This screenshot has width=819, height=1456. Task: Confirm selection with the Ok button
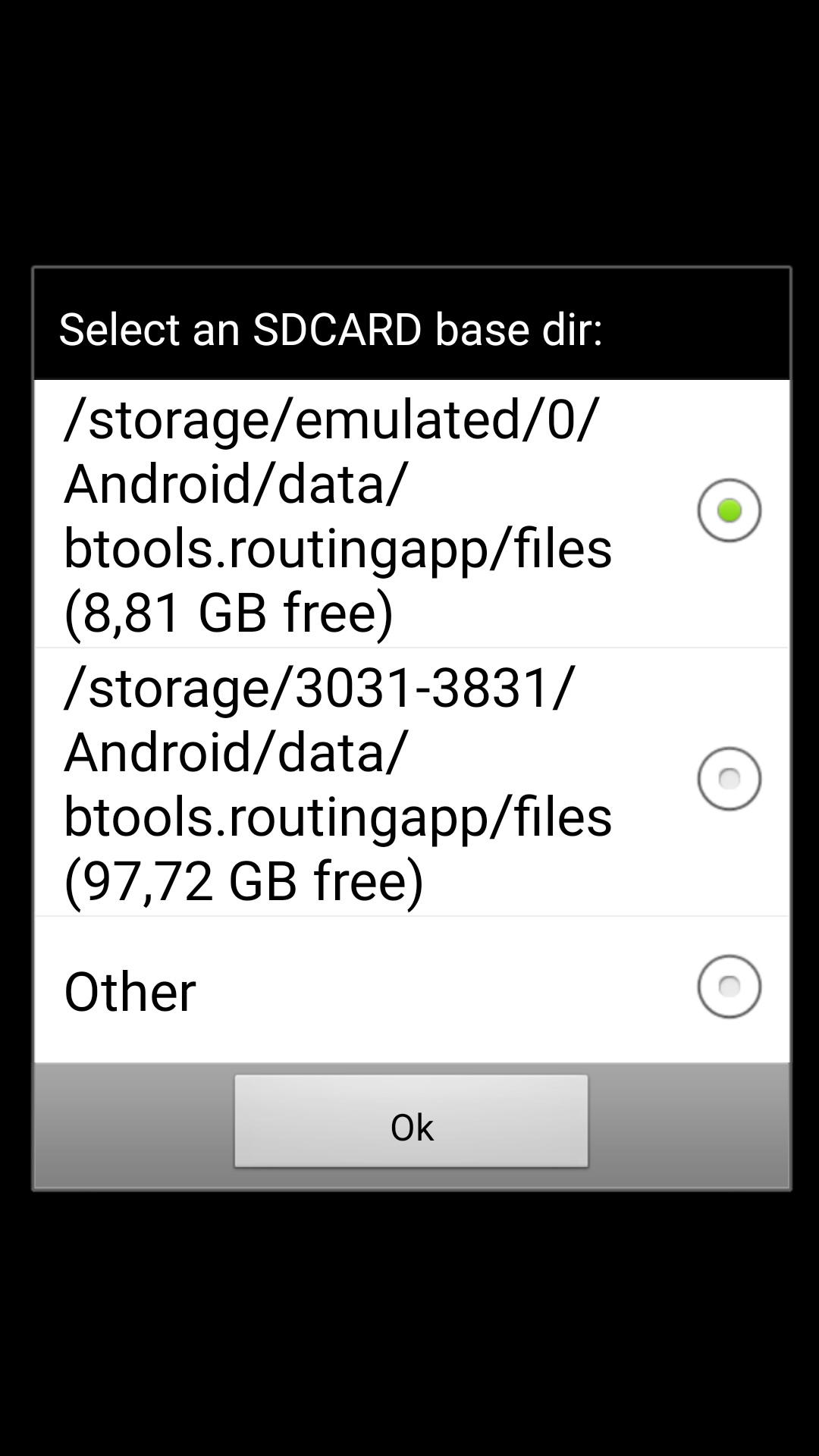click(x=411, y=1121)
